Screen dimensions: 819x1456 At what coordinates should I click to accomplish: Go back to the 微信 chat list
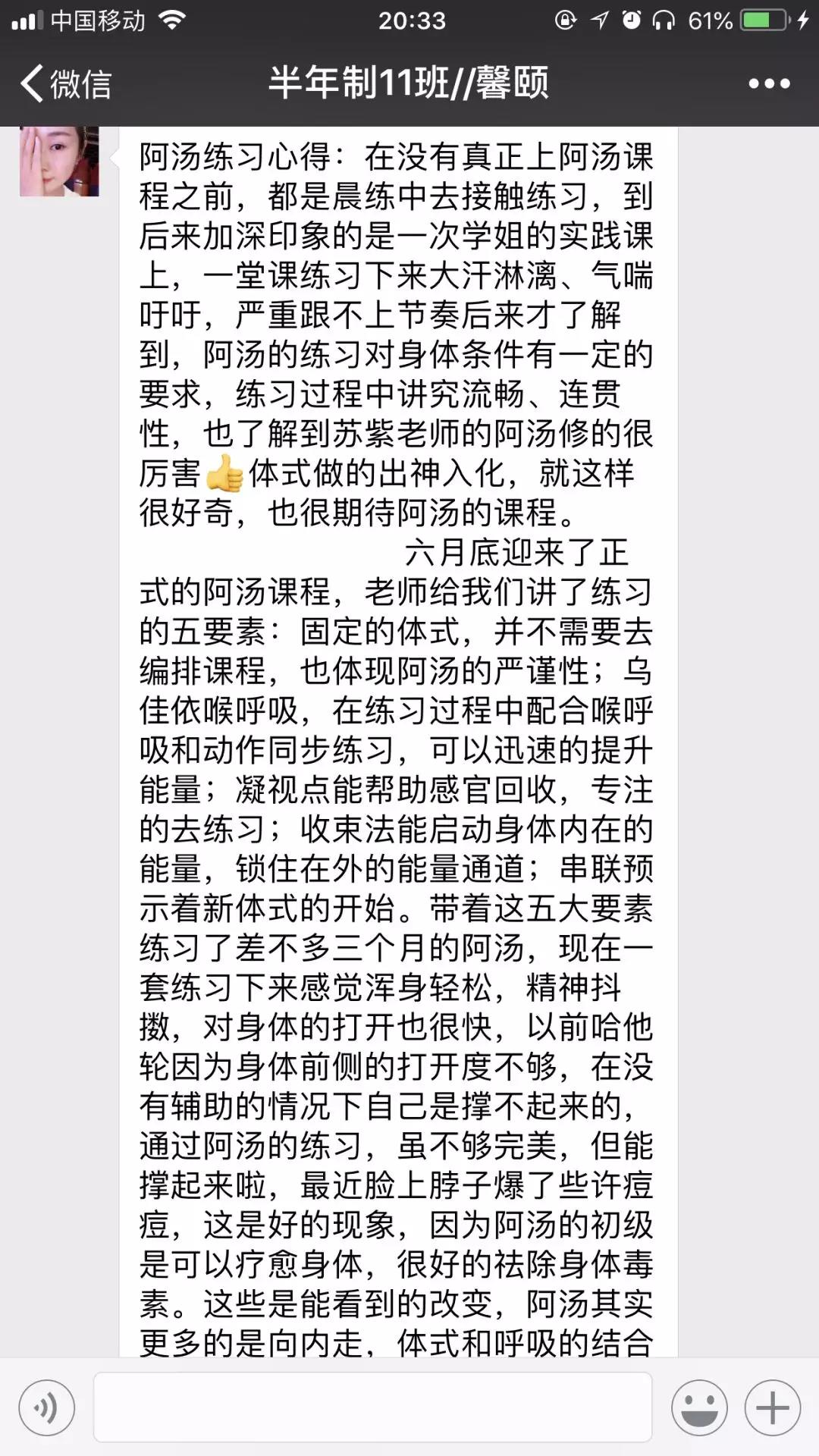(x=66, y=83)
